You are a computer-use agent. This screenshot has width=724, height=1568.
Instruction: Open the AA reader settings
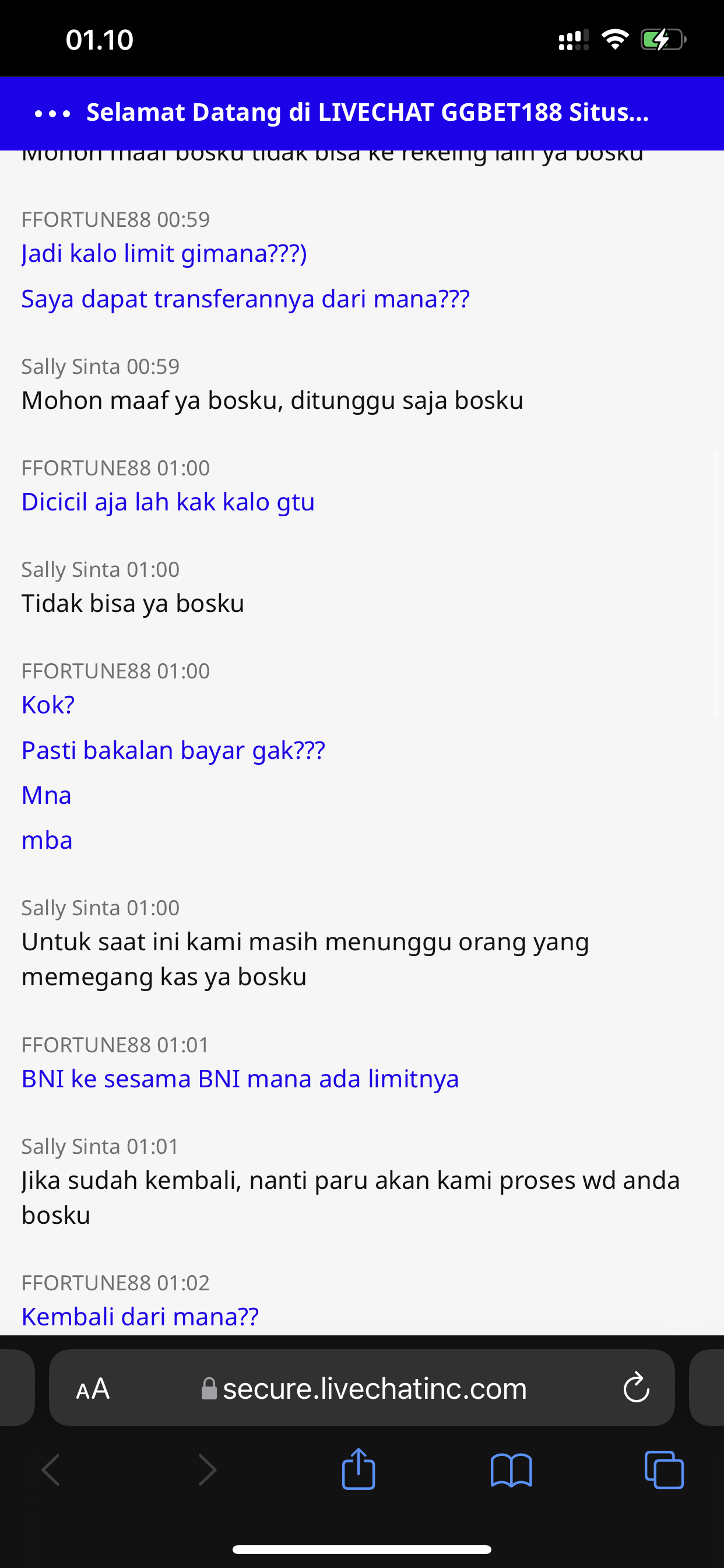[93, 1389]
